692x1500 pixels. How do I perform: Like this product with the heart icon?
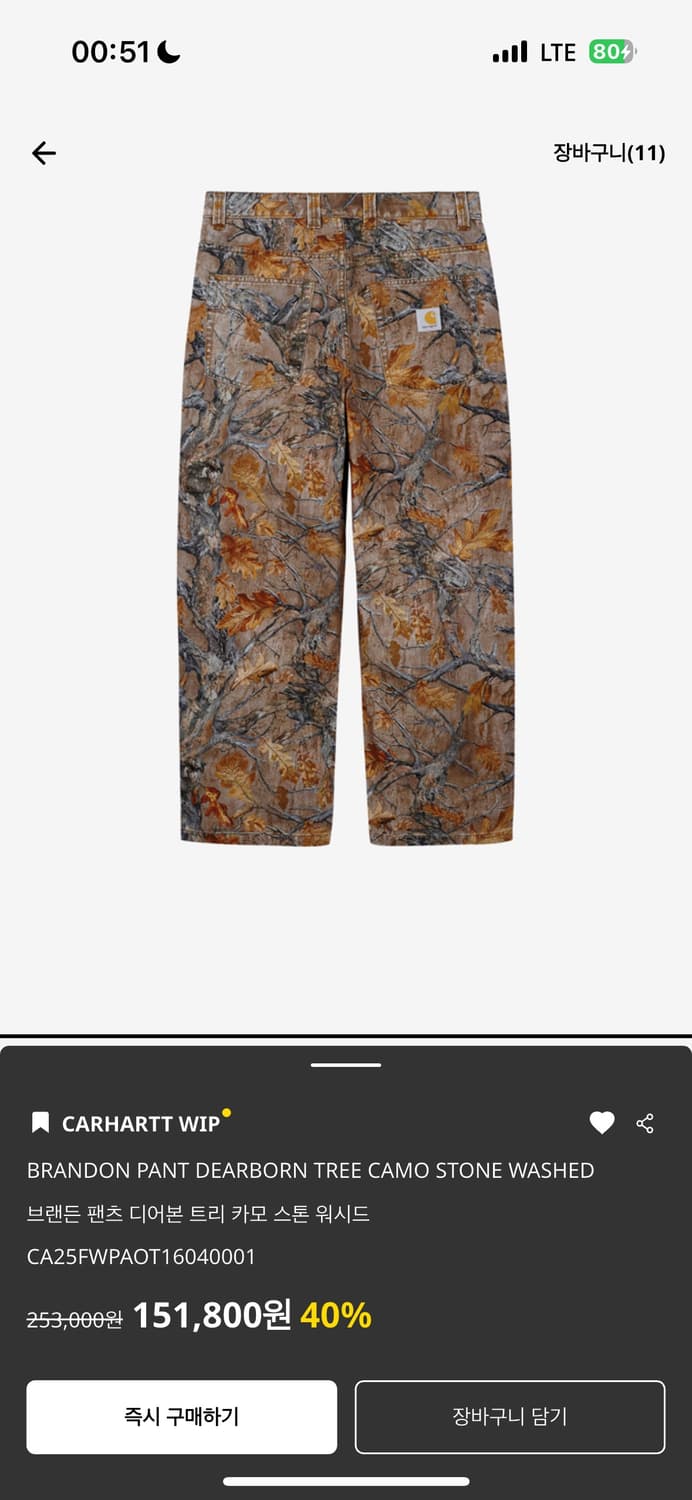pyautogui.click(x=602, y=1123)
